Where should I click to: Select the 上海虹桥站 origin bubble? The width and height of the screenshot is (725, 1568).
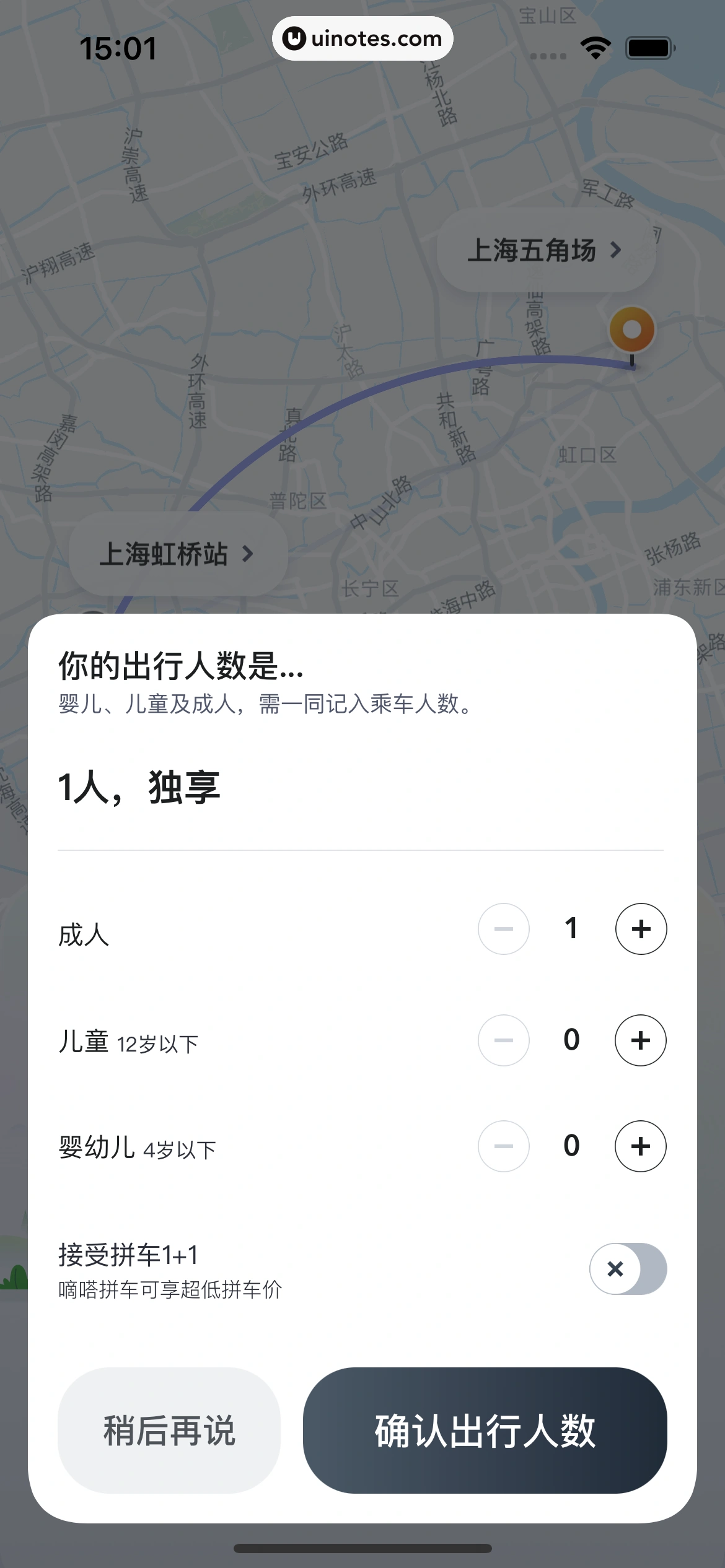point(177,554)
